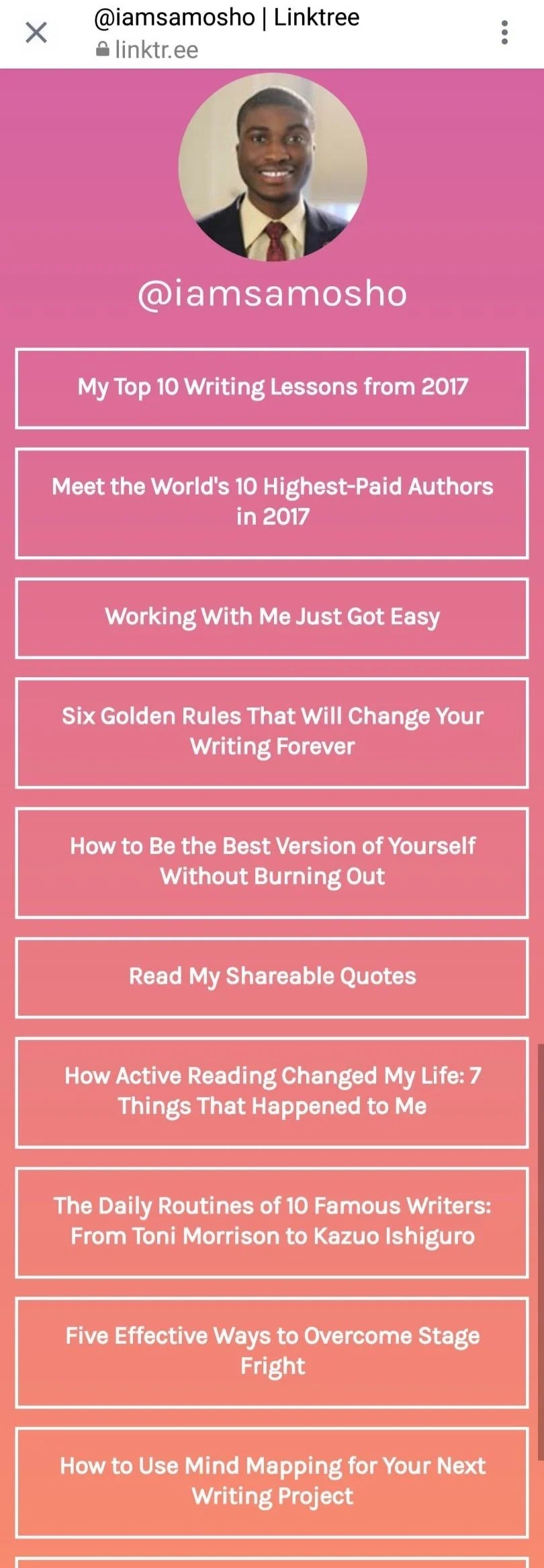Visit Best Version of Yourself article
The width and height of the screenshot is (544, 1568).
click(x=272, y=863)
